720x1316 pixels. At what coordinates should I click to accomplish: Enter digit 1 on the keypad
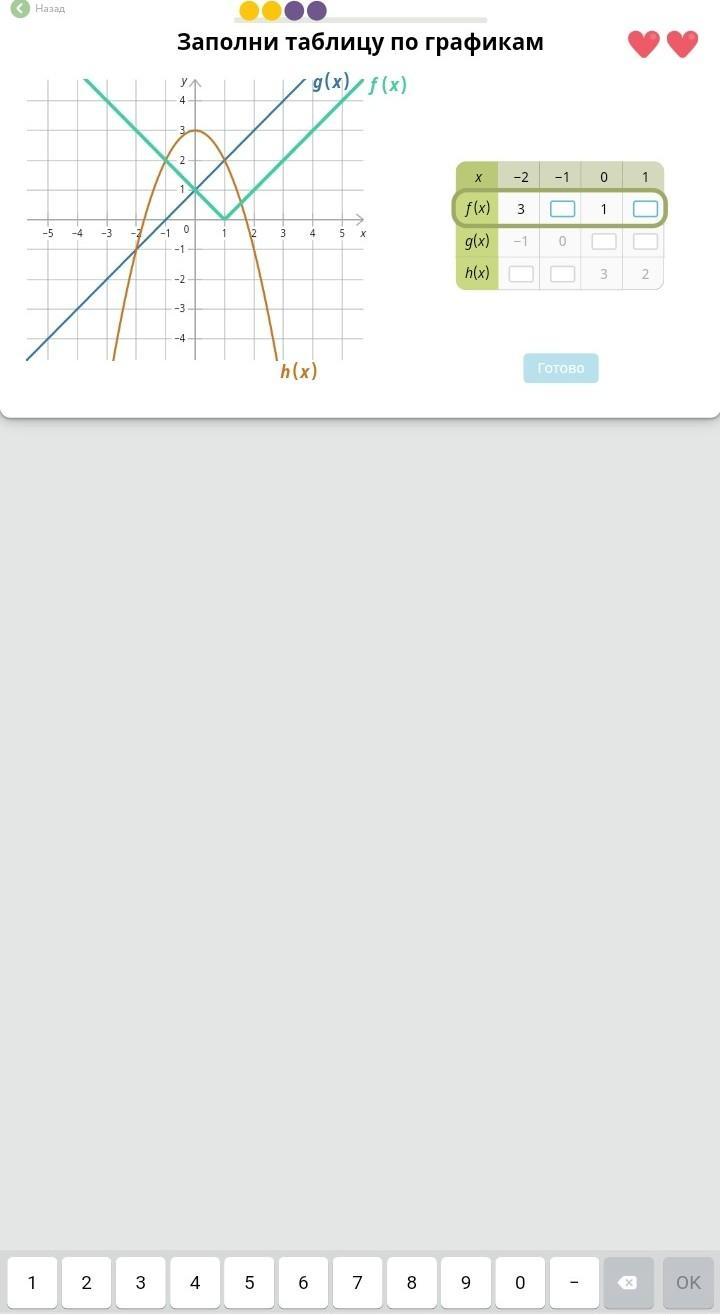(x=33, y=1283)
